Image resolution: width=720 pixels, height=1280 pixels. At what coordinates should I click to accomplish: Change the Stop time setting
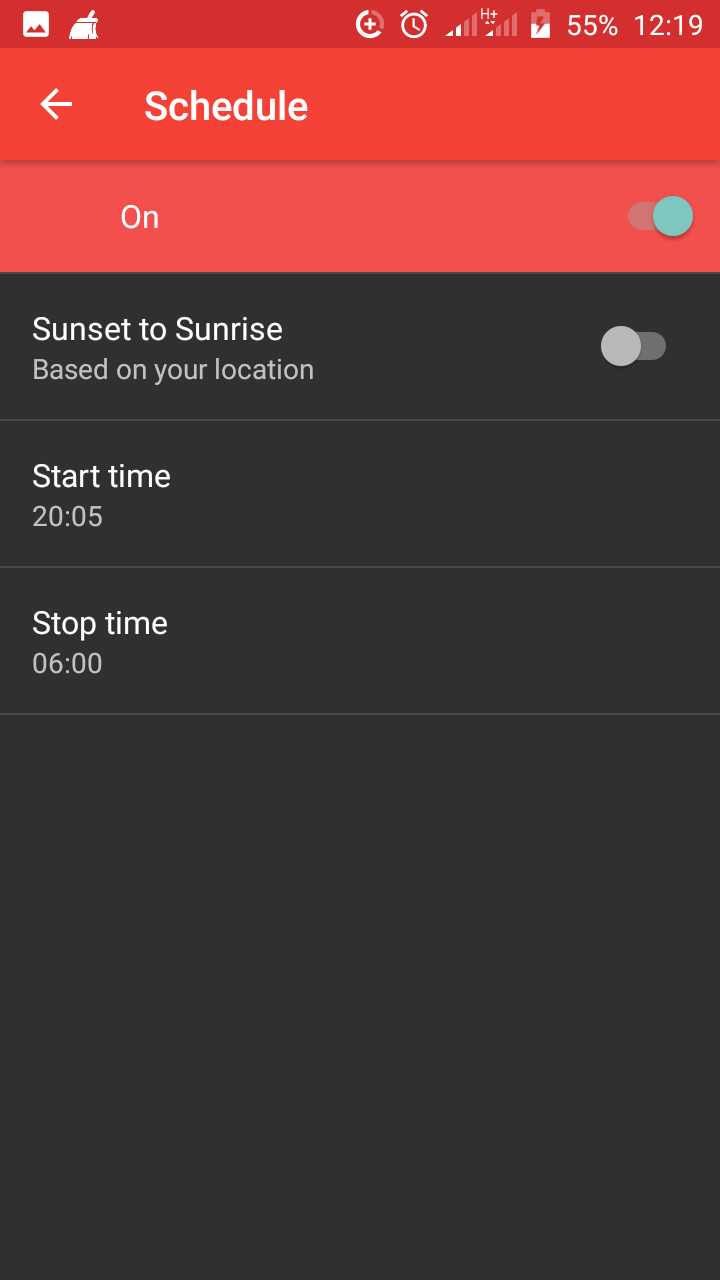(360, 641)
